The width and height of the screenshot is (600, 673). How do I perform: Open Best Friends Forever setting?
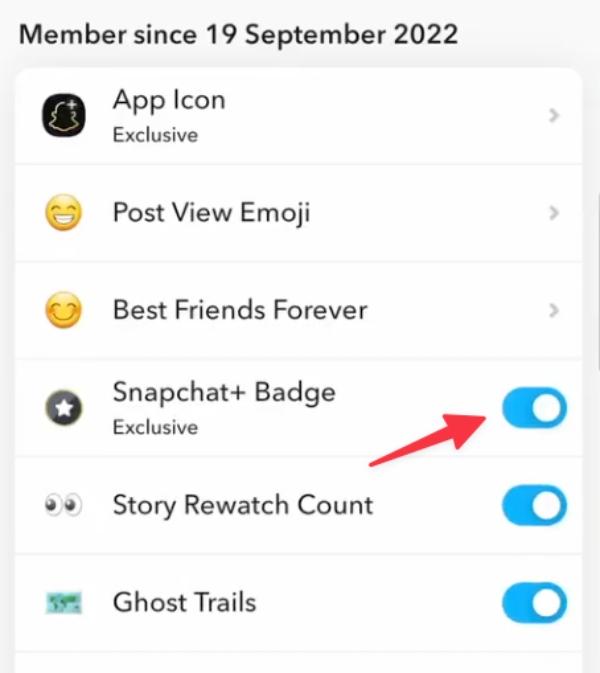300,310
